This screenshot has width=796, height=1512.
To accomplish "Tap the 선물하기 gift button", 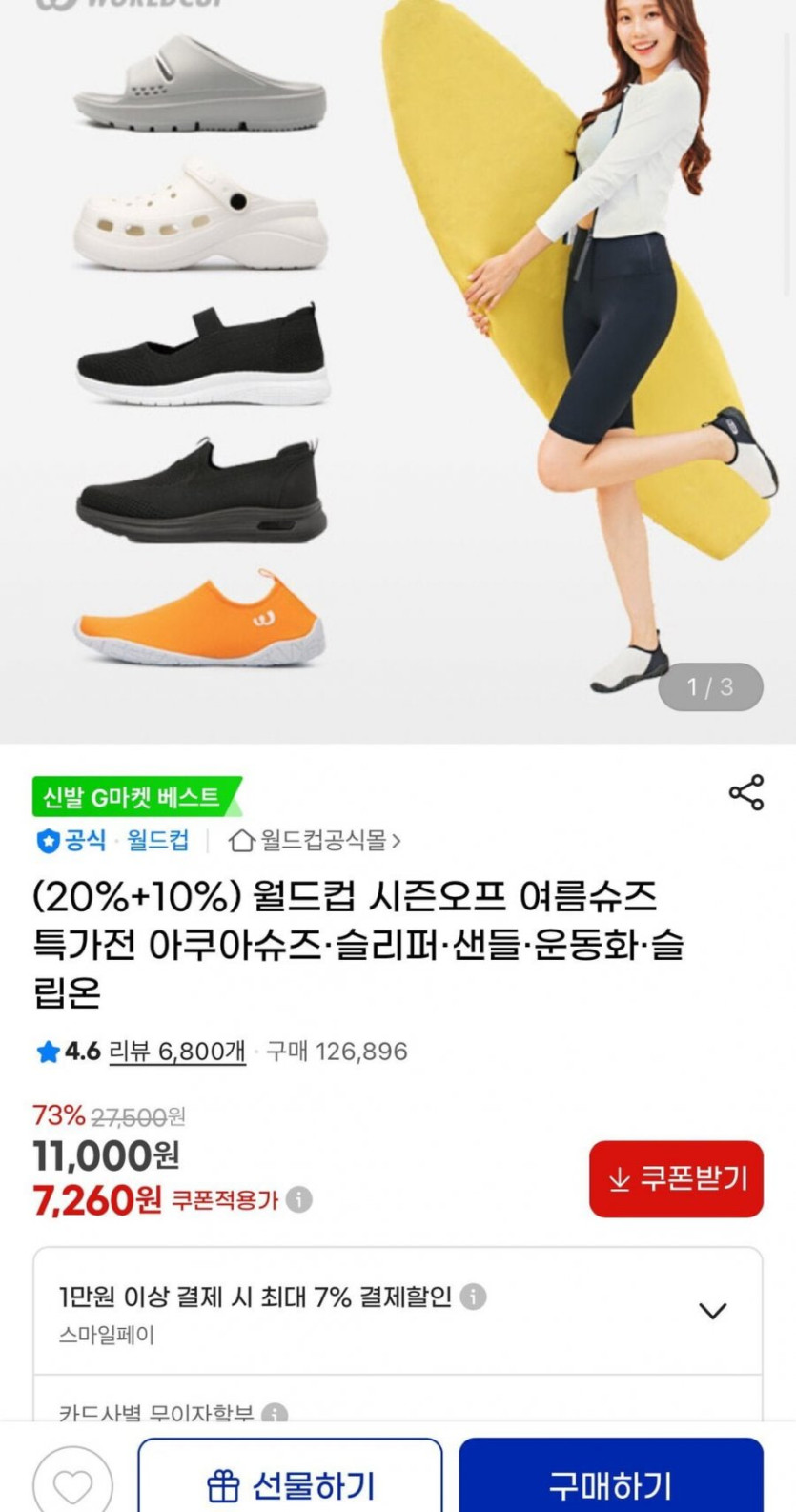I will (x=291, y=1480).
